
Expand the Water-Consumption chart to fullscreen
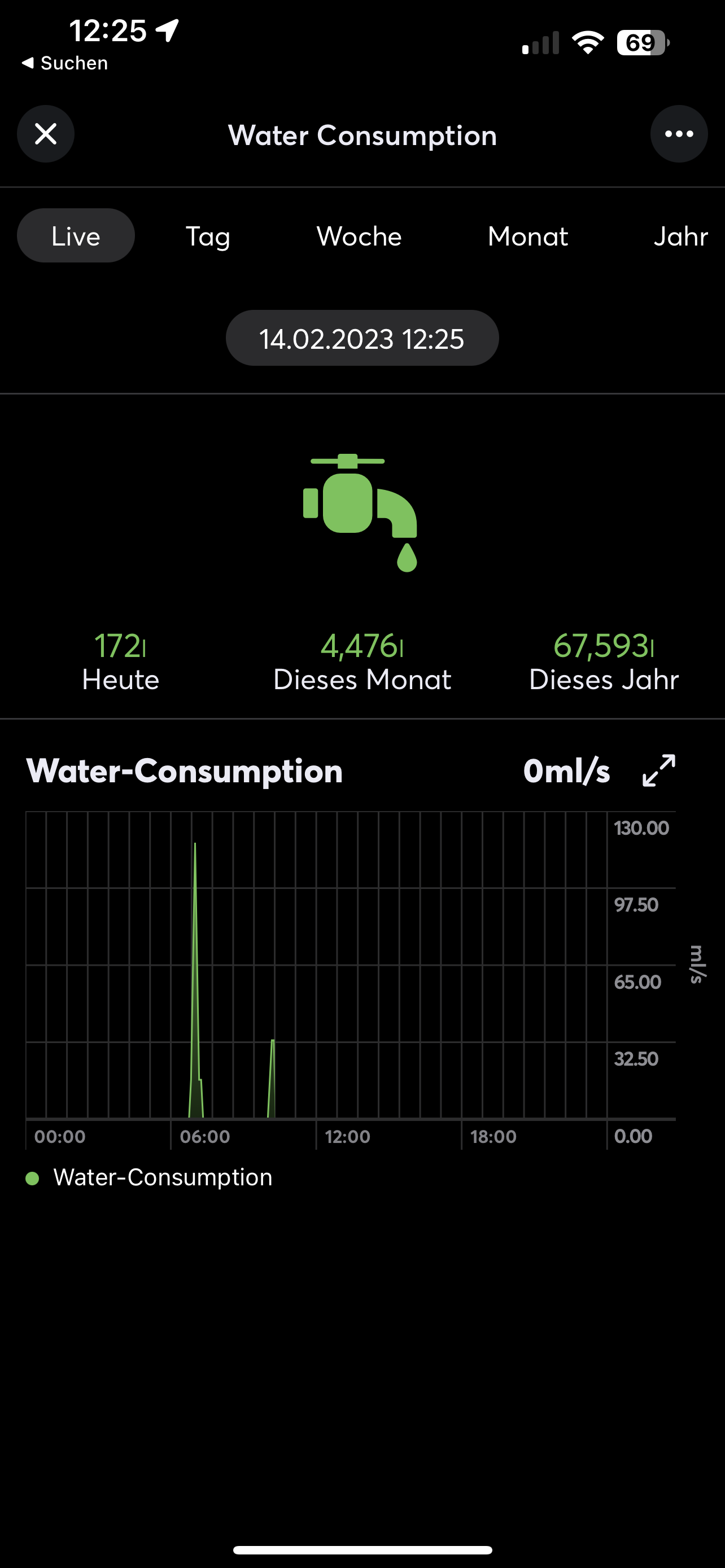(x=658, y=770)
